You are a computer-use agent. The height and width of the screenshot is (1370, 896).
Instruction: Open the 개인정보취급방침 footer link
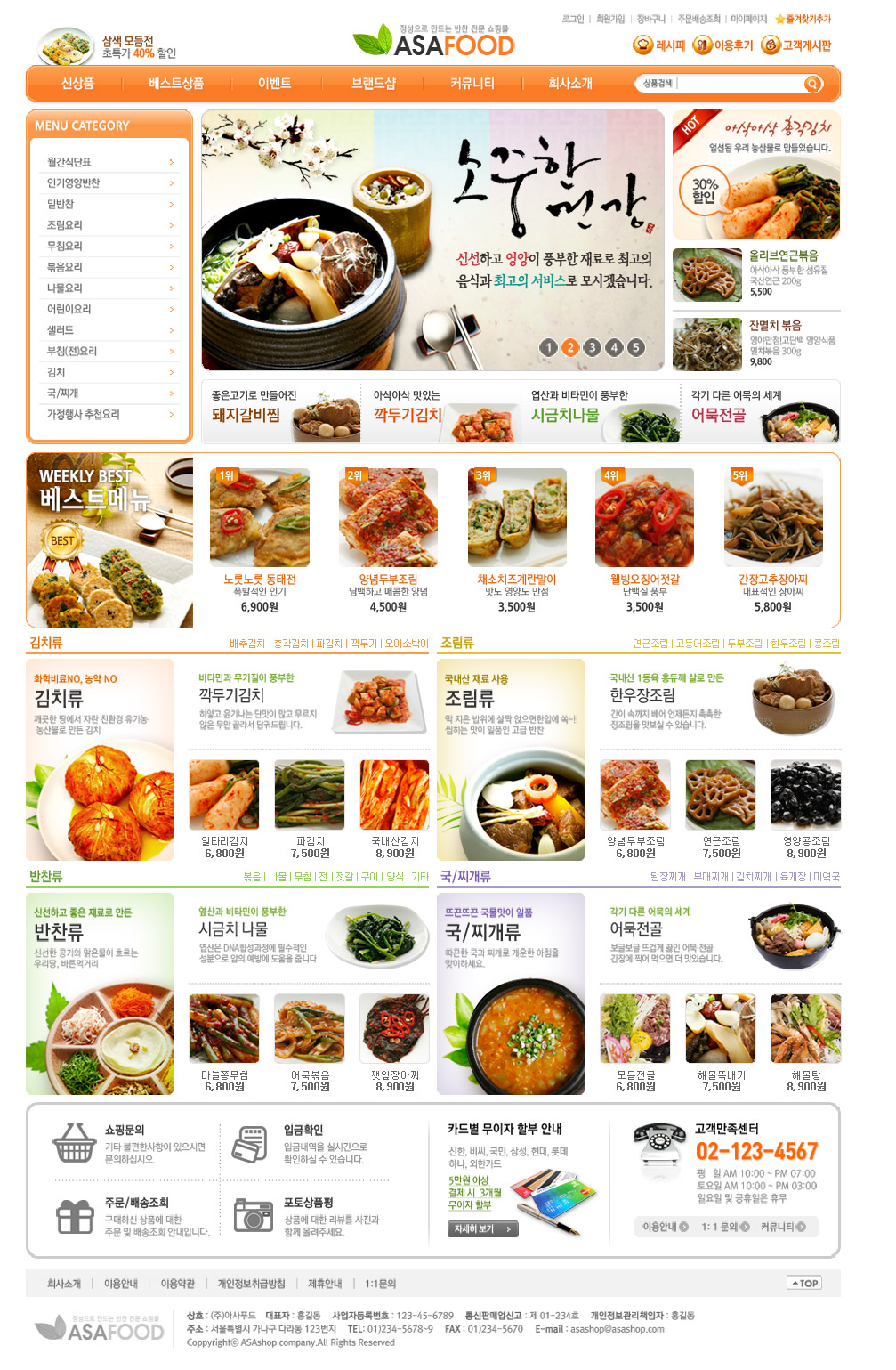(x=252, y=1284)
